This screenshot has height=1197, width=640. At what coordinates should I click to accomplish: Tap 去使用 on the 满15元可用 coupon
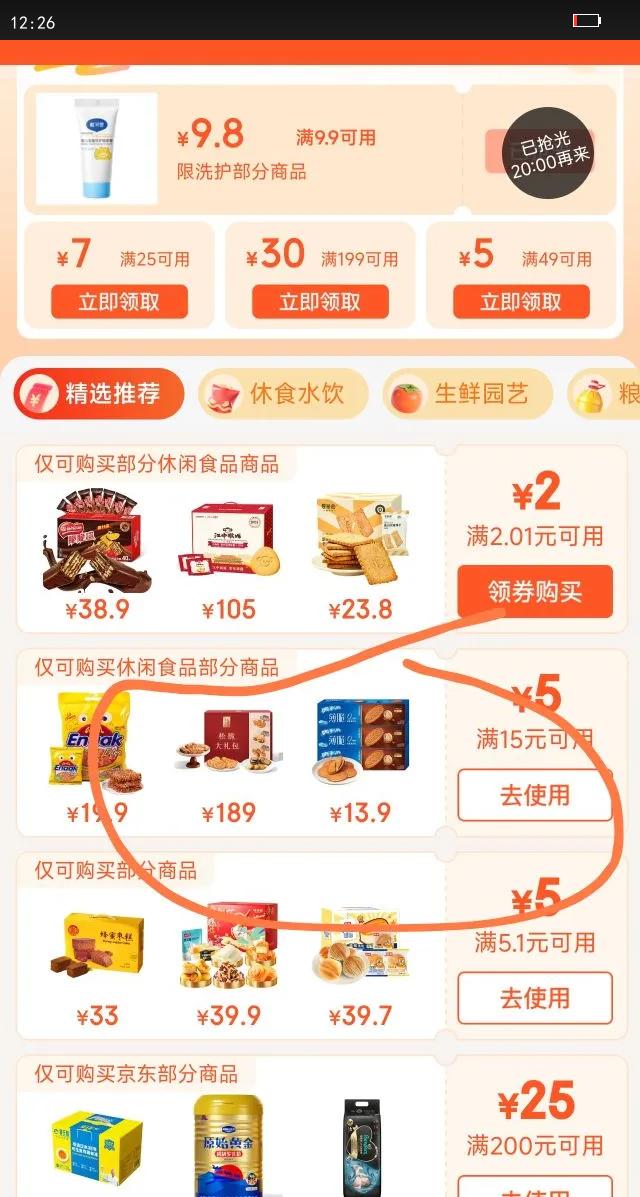535,795
